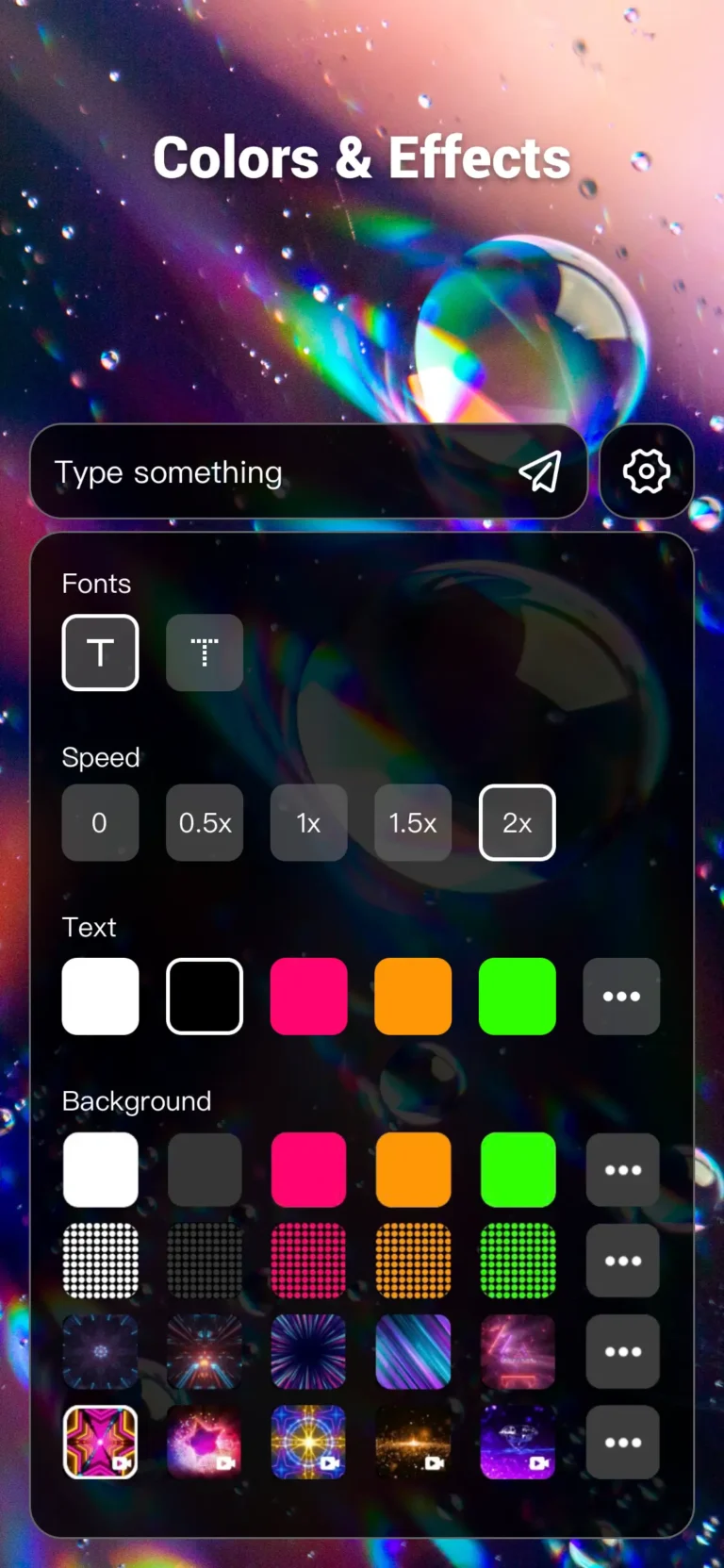
Task: Switch speed to 0.5x
Action: click(x=205, y=823)
